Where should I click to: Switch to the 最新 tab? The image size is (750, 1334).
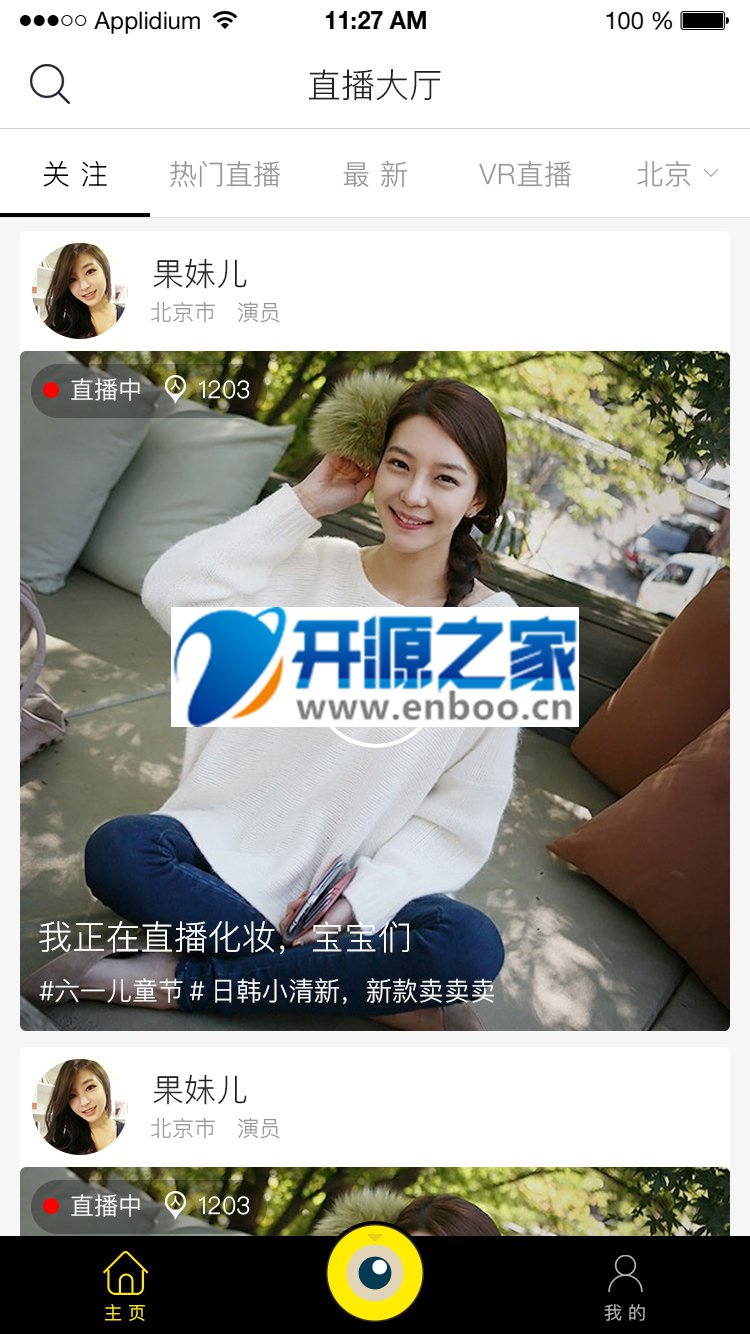(375, 175)
